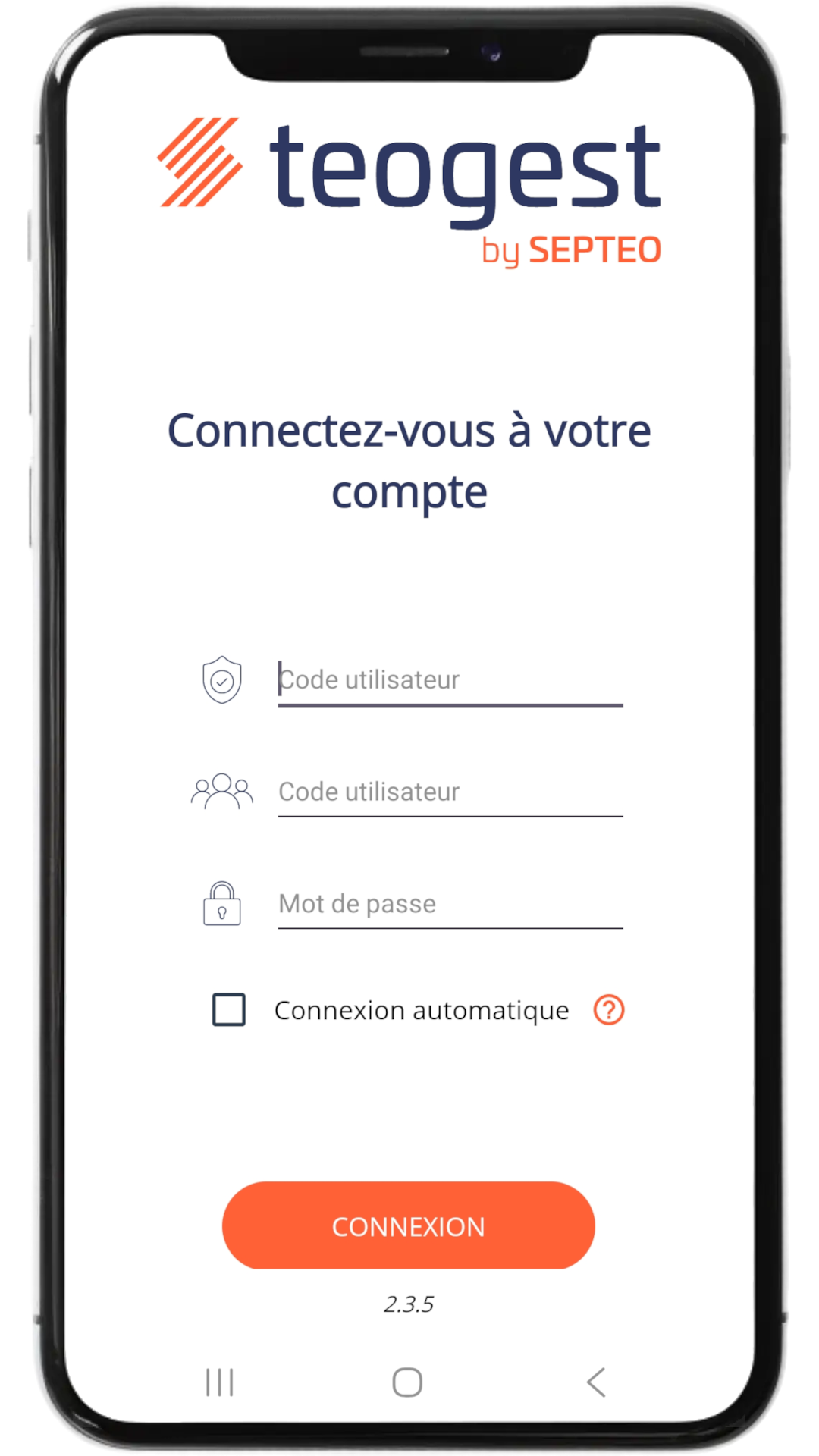Check the Connexion automatique box
This screenshot has width=819, height=1456.
coord(229,1009)
